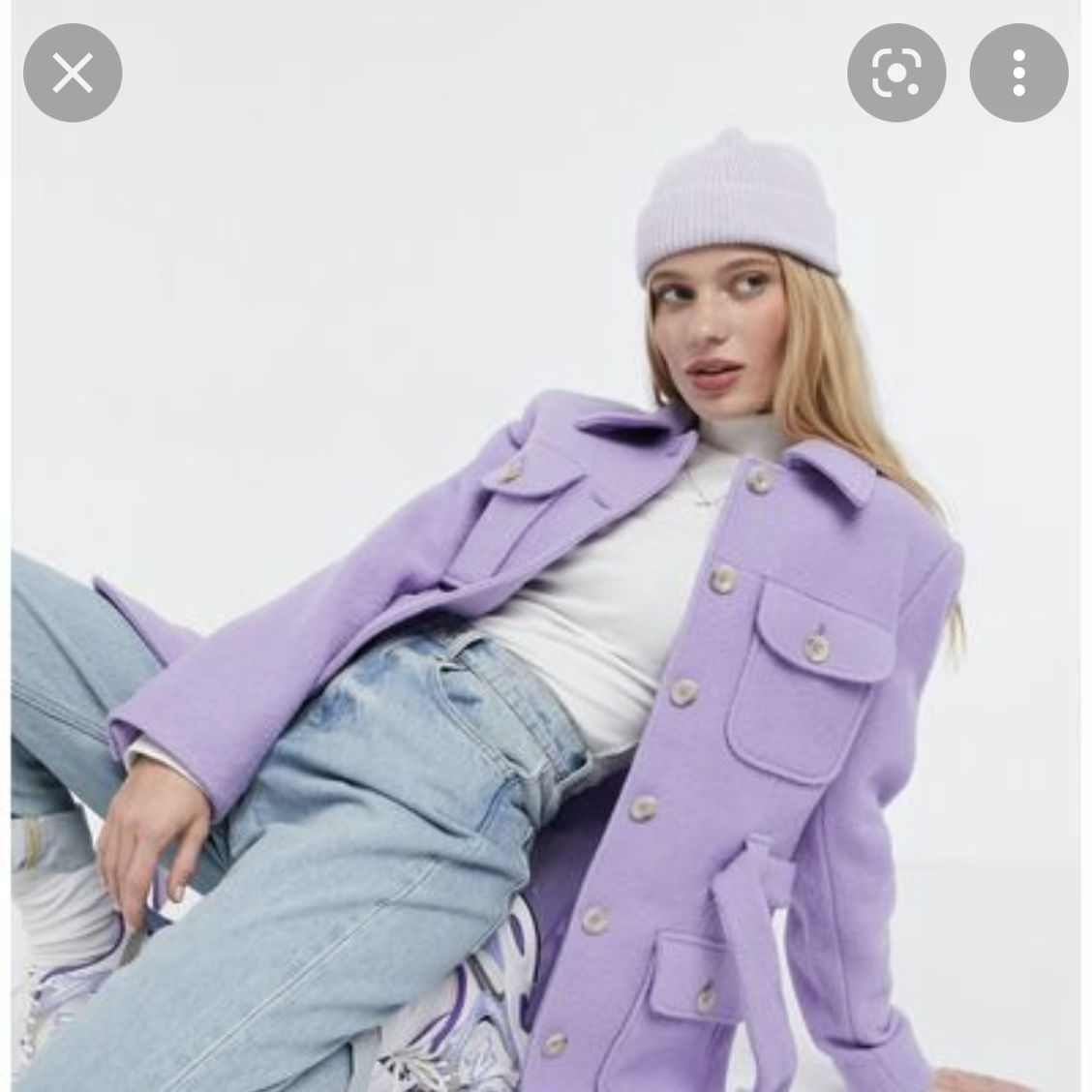Close the image viewer

(x=73, y=73)
